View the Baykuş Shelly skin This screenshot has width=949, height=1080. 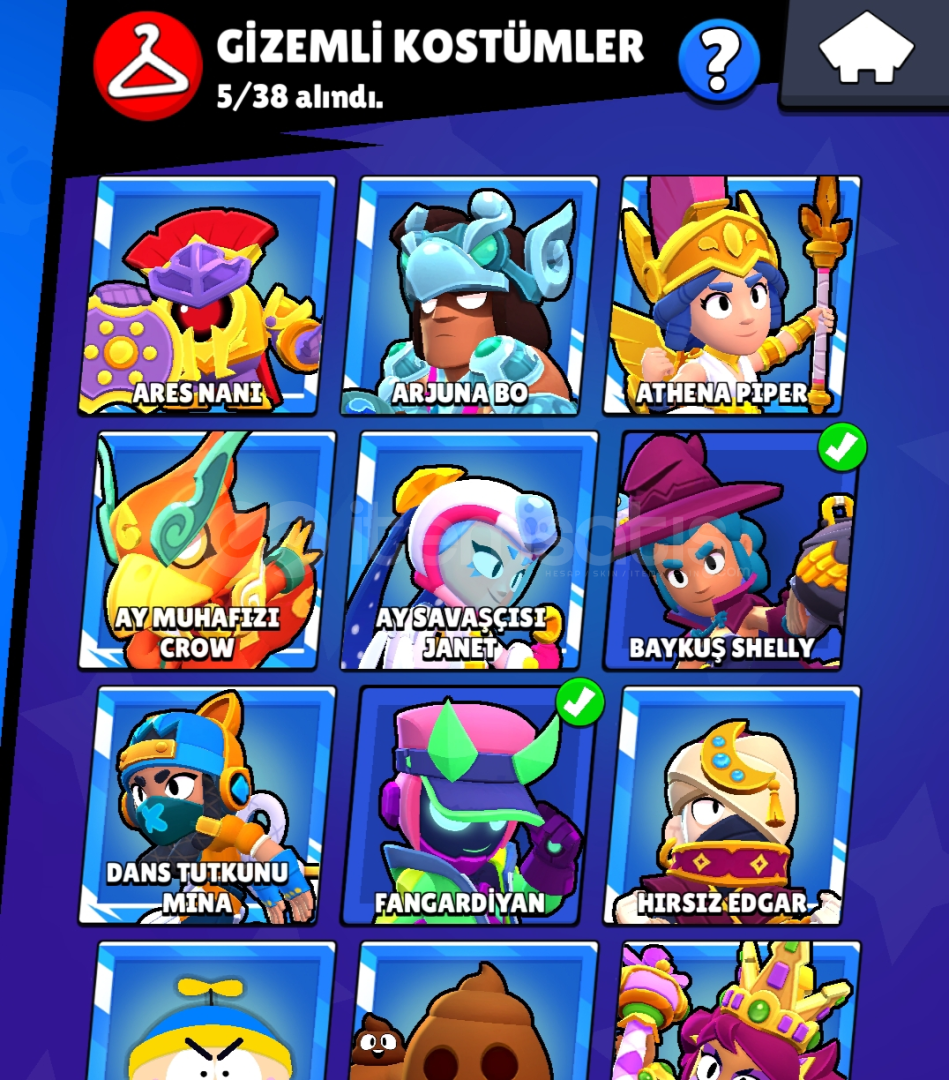click(732, 550)
